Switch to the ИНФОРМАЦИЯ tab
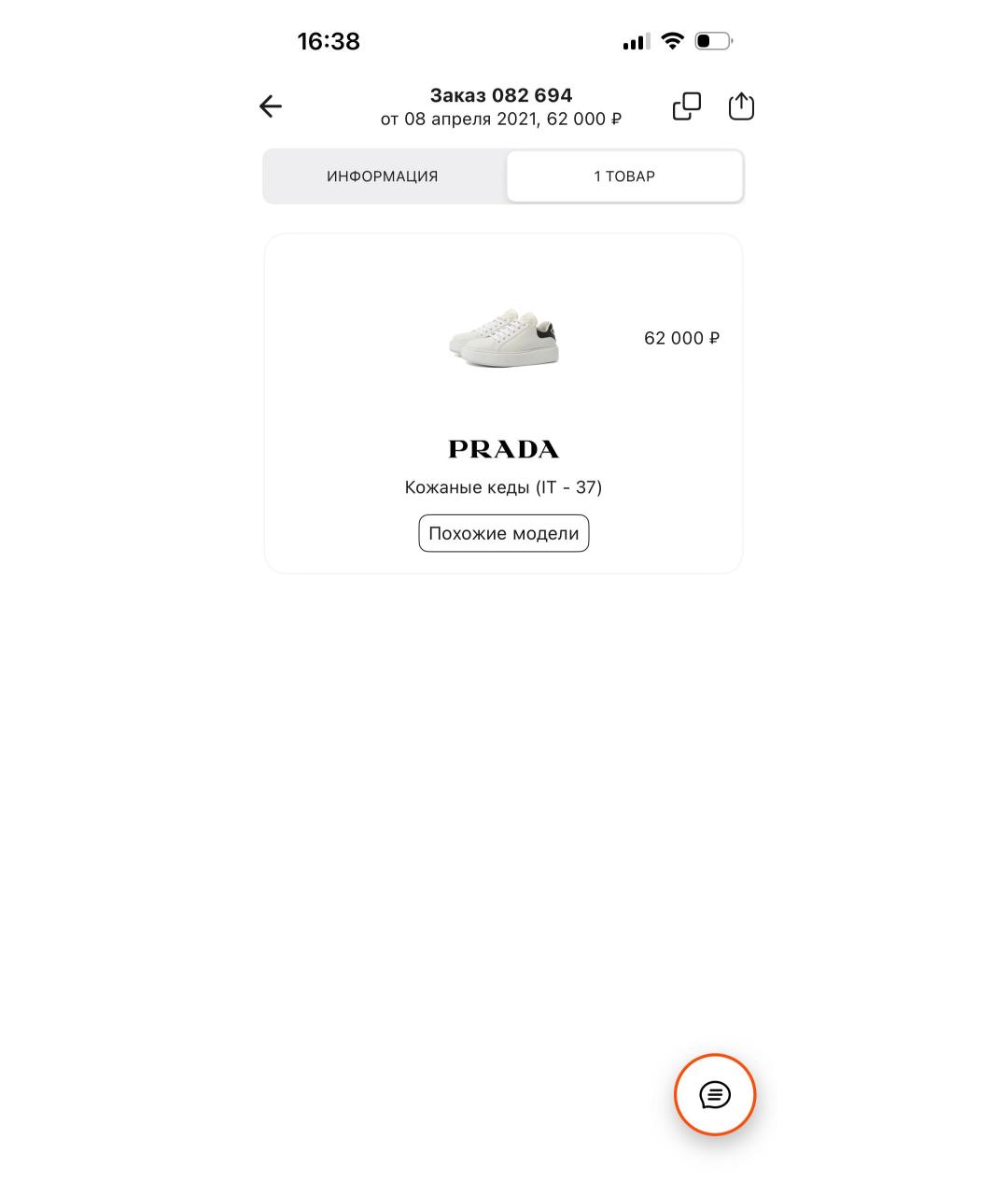This screenshot has width=1008, height=1195. (382, 176)
